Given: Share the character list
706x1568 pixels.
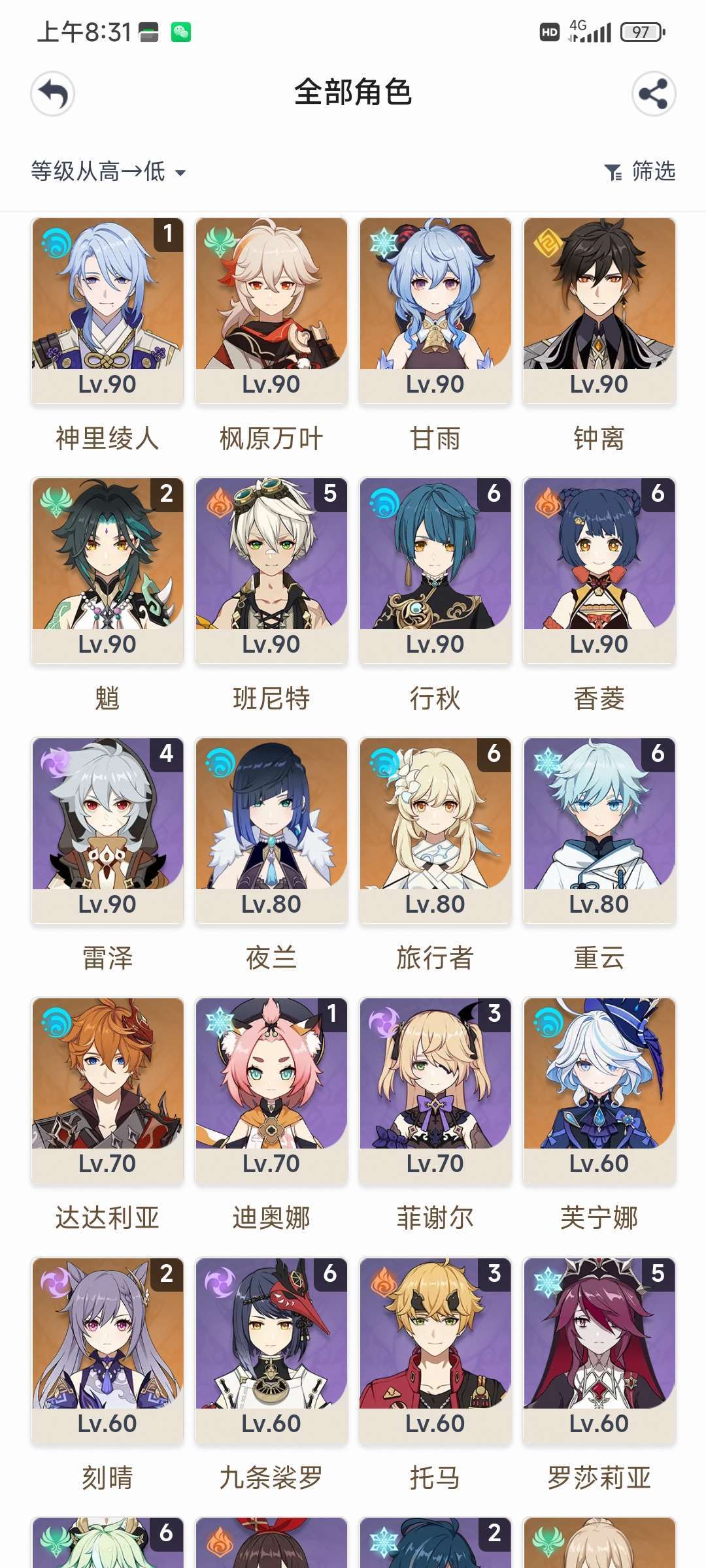Looking at the screenshot, I should pos(654,93).
